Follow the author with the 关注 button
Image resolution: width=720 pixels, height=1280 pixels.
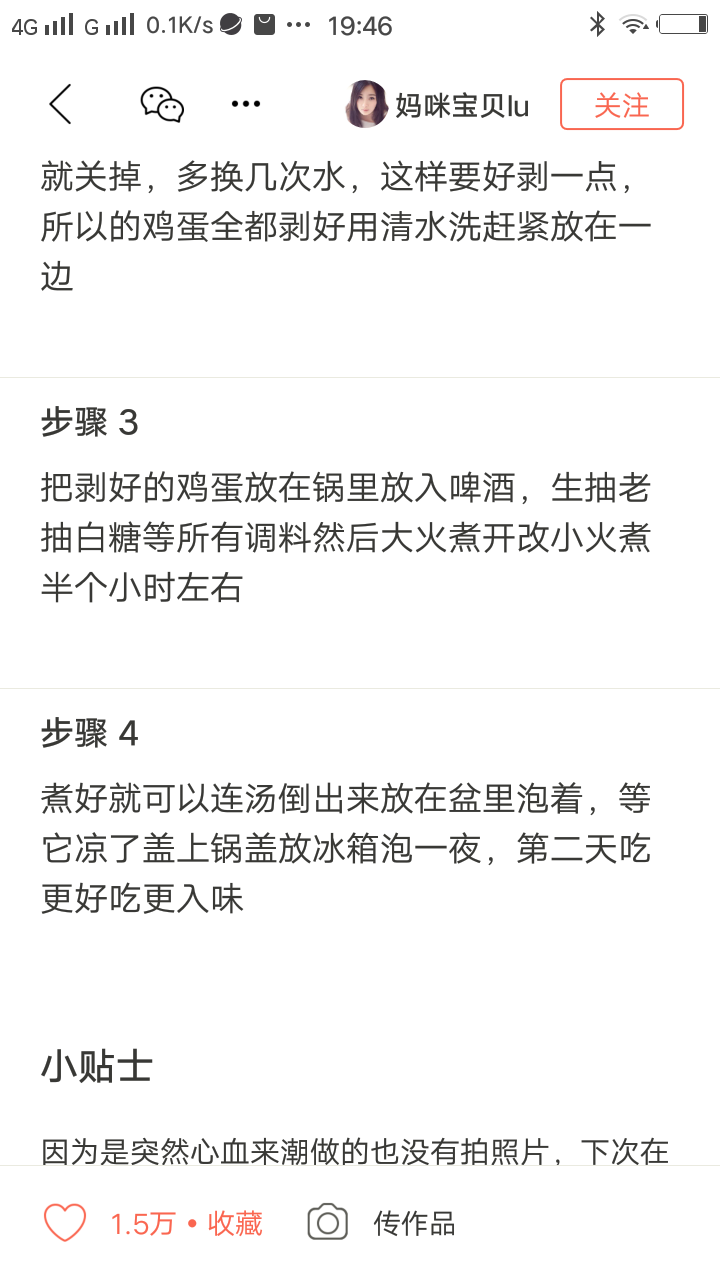click(x=621, y=104)
